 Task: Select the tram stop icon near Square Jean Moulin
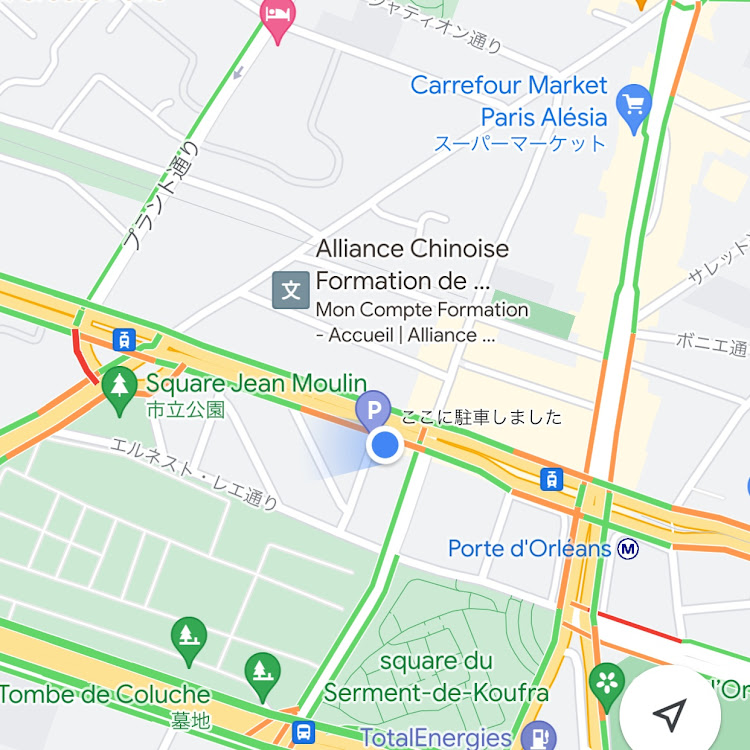124,338
